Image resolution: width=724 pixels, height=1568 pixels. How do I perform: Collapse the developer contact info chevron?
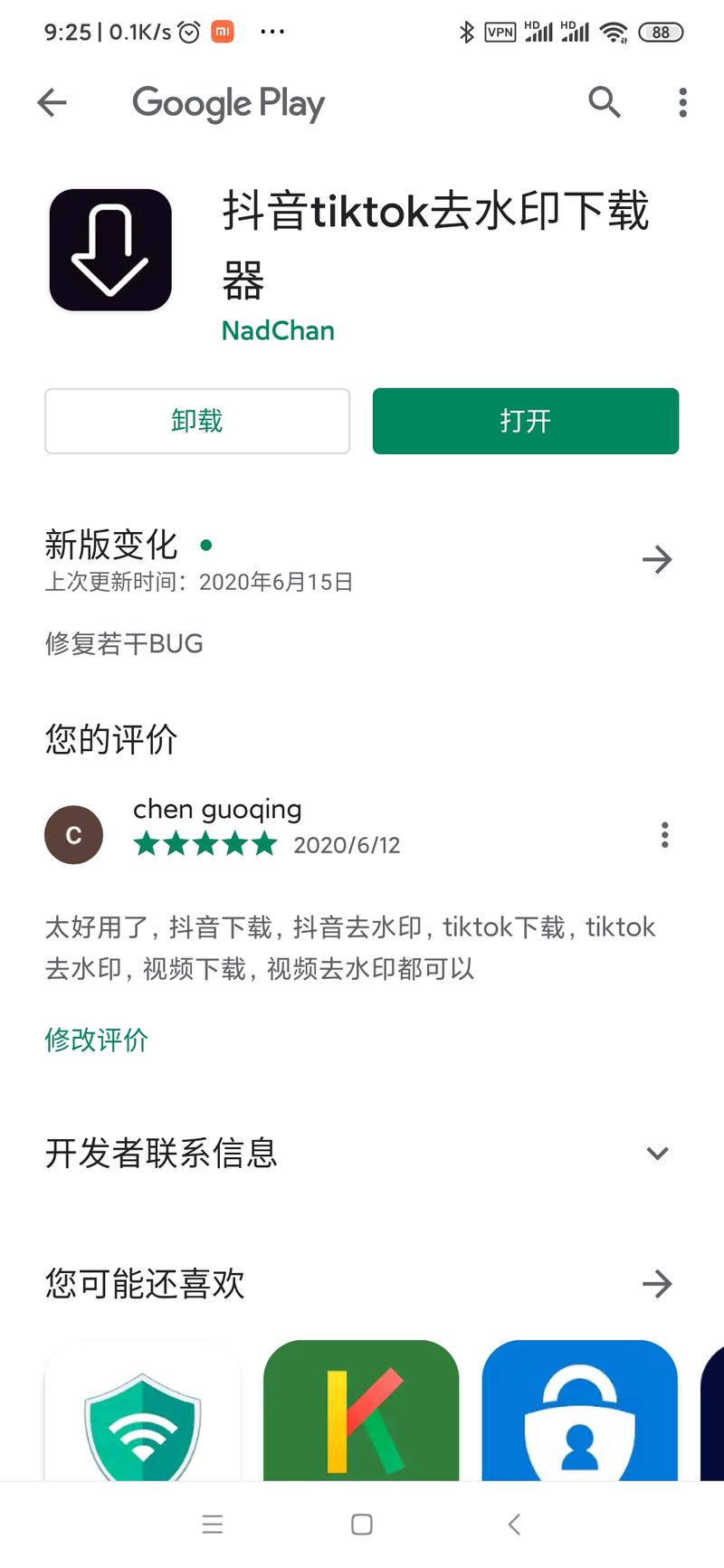tap(657, 1153)
